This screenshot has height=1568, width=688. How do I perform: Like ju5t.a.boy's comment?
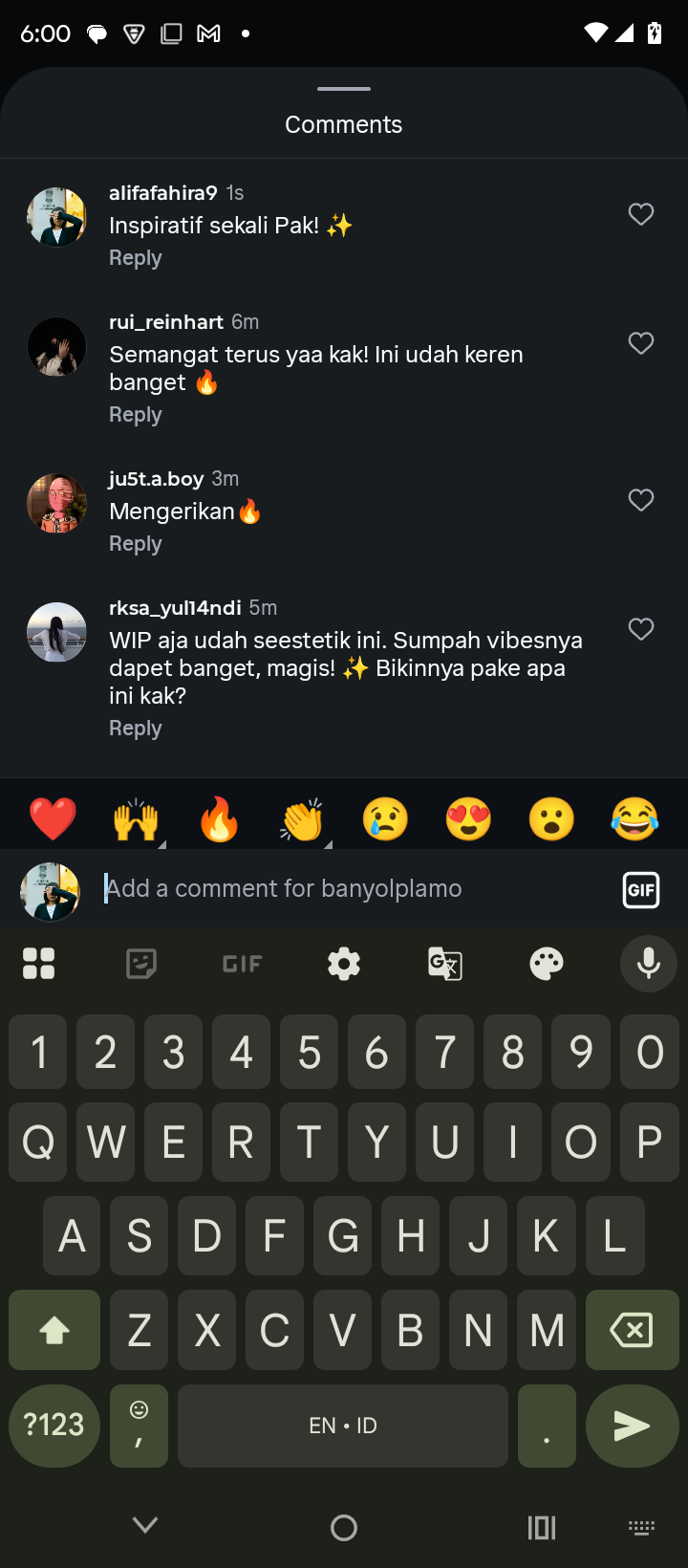[x=640, y=500]
